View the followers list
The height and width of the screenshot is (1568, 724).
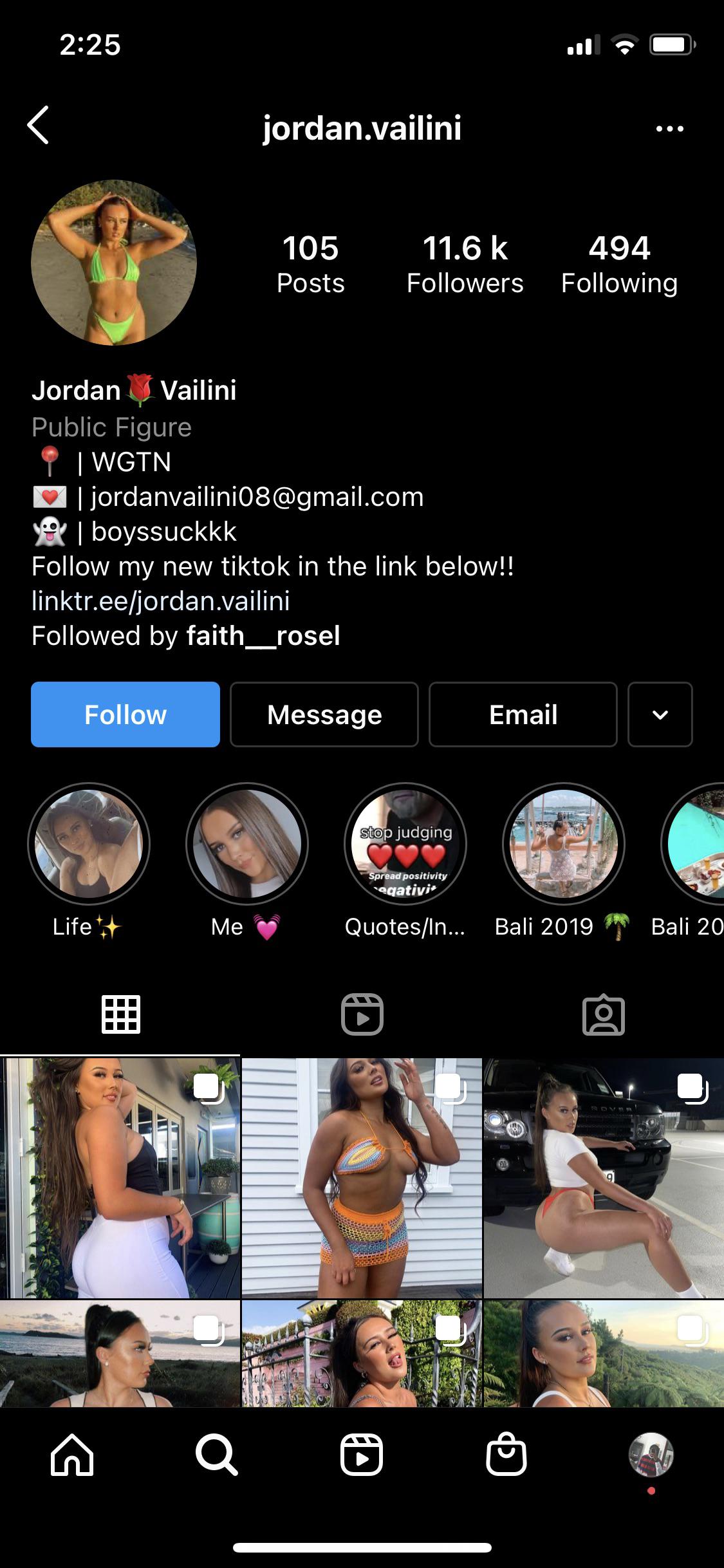click(x=465, y=264)
